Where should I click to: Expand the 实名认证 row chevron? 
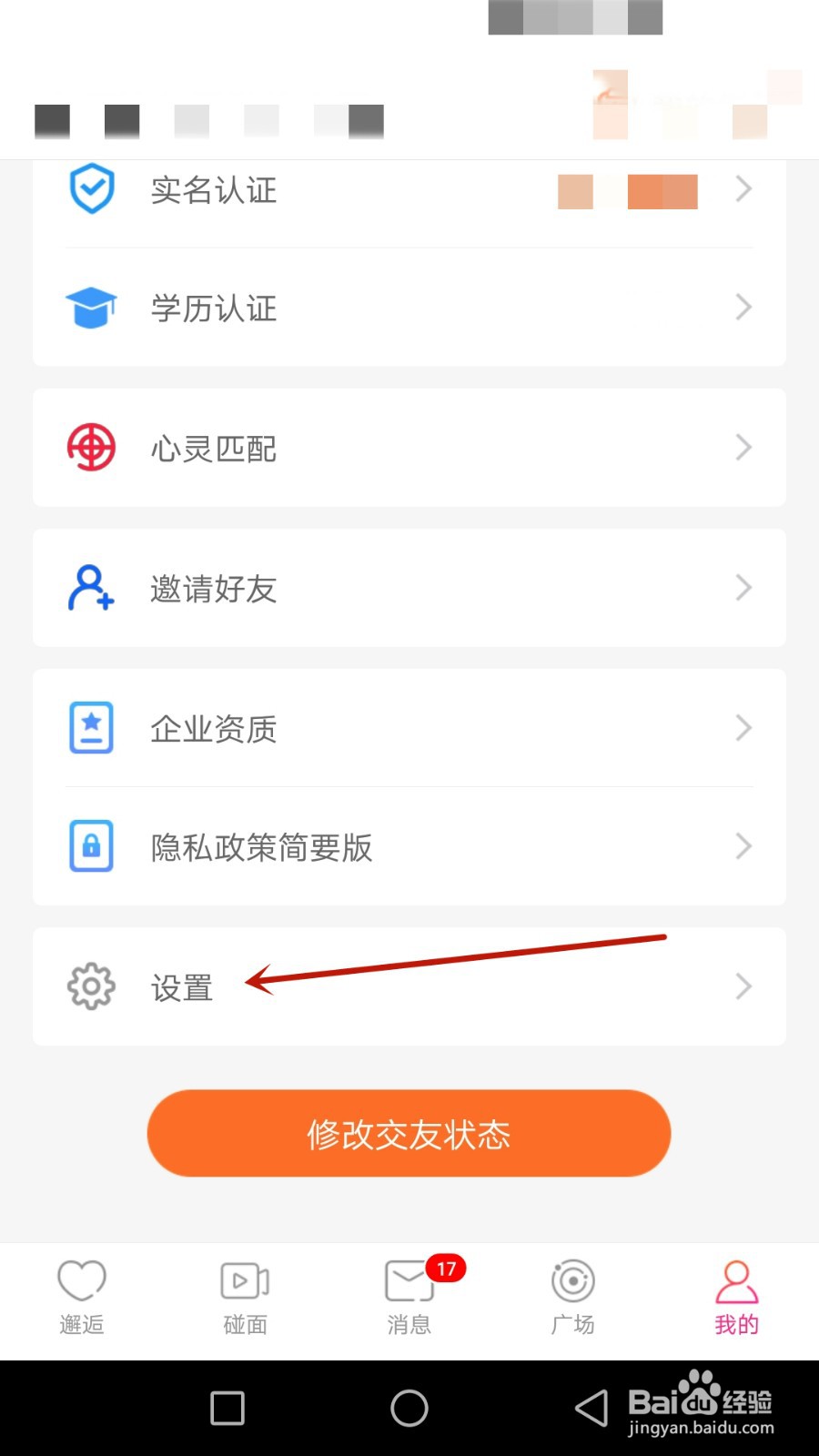(x=743, y=189)
